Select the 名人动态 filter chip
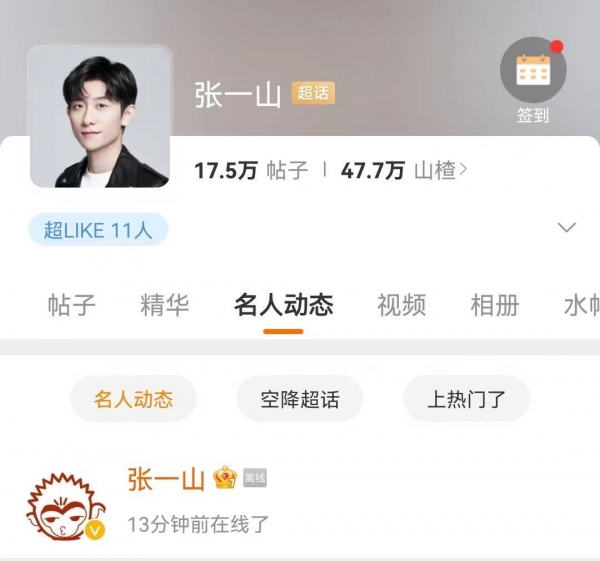This screenshot has width=600, height=561. (x=133, y=400)
